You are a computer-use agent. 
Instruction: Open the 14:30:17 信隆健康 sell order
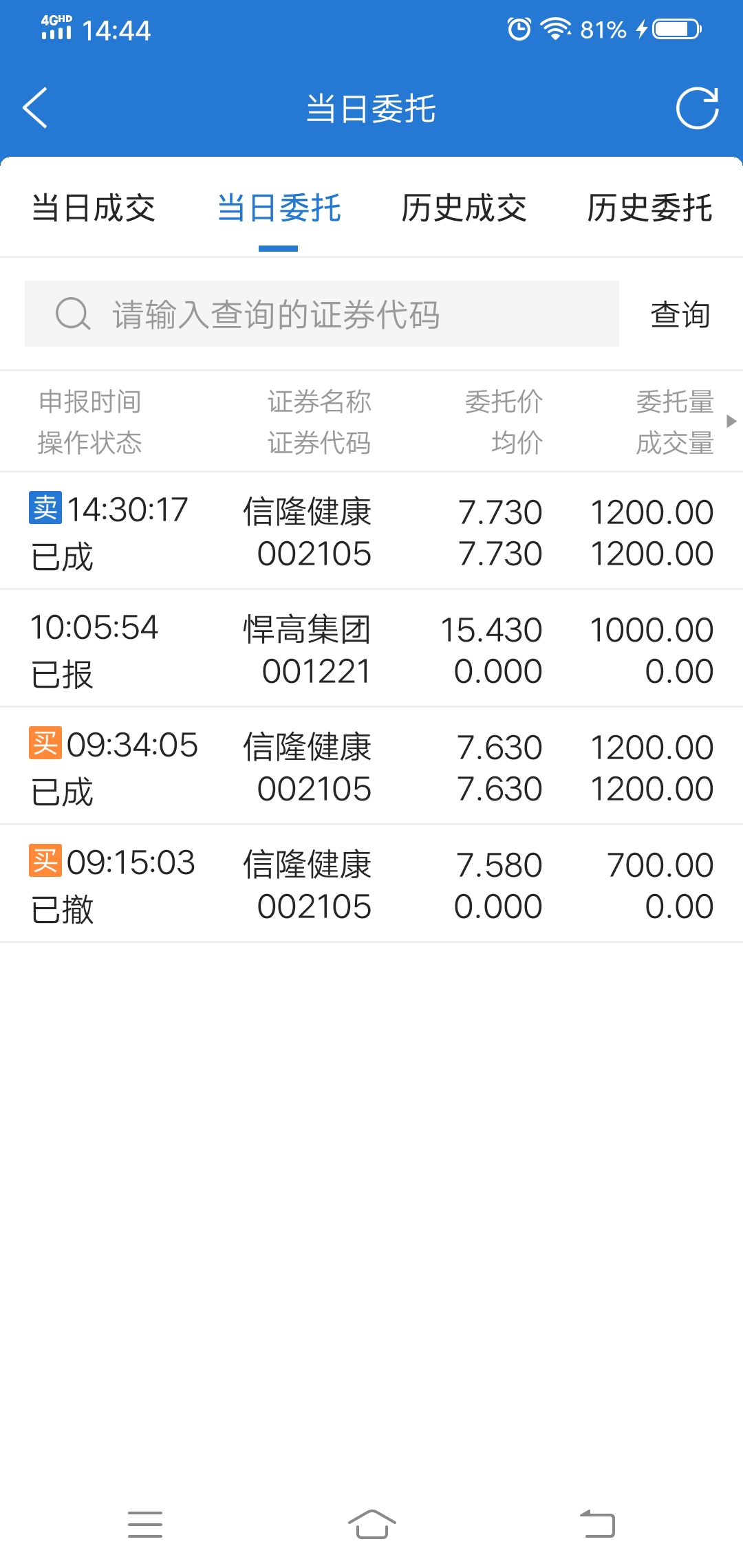click(371, 531)
